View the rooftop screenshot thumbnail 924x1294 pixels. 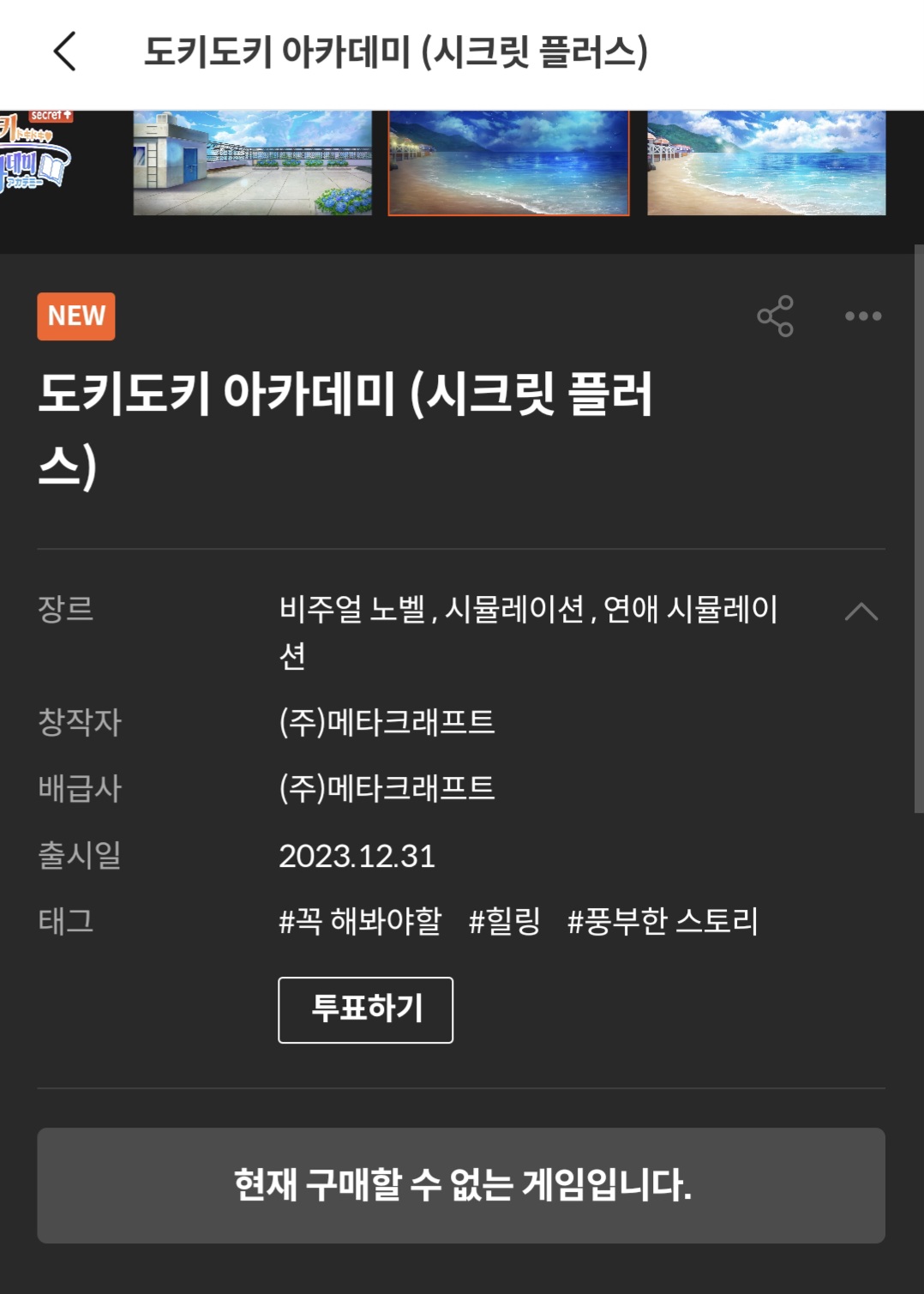click(253, 163)
